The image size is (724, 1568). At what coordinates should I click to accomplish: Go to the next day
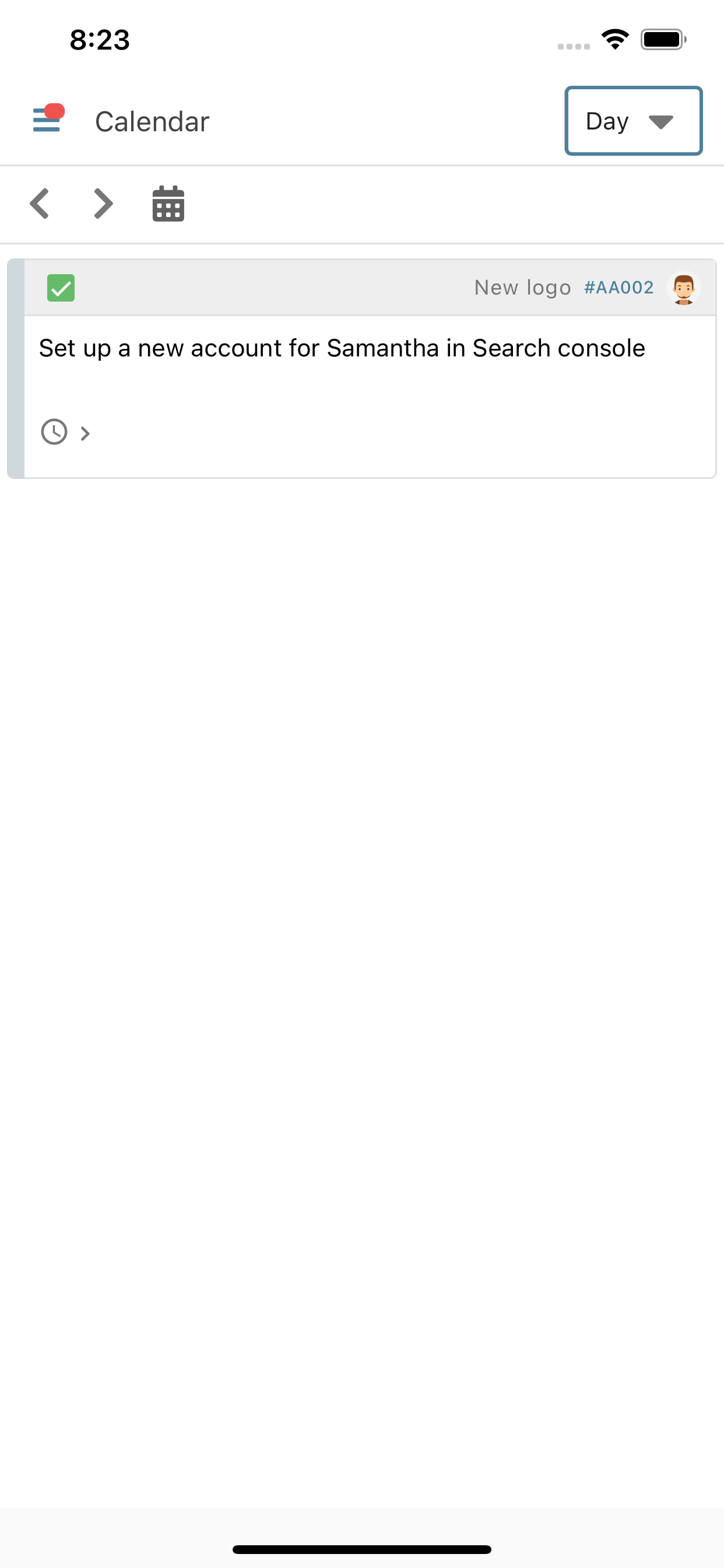(x=103, y=204)
